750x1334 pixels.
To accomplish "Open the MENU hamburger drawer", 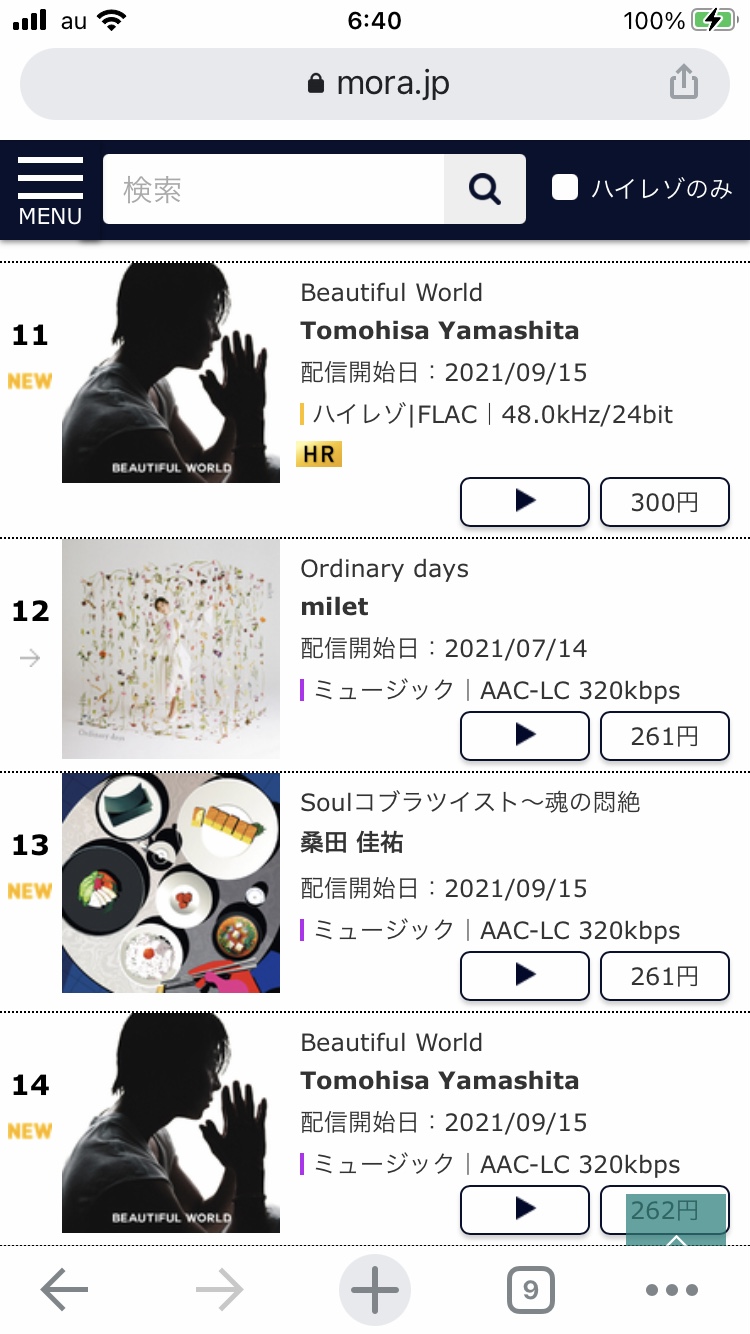I will click(50, 190).
